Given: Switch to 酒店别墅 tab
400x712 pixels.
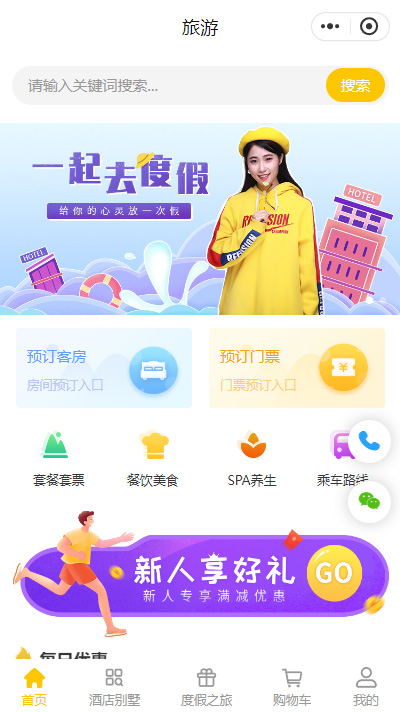Looking at the screenshot, I should click(114, 687).
